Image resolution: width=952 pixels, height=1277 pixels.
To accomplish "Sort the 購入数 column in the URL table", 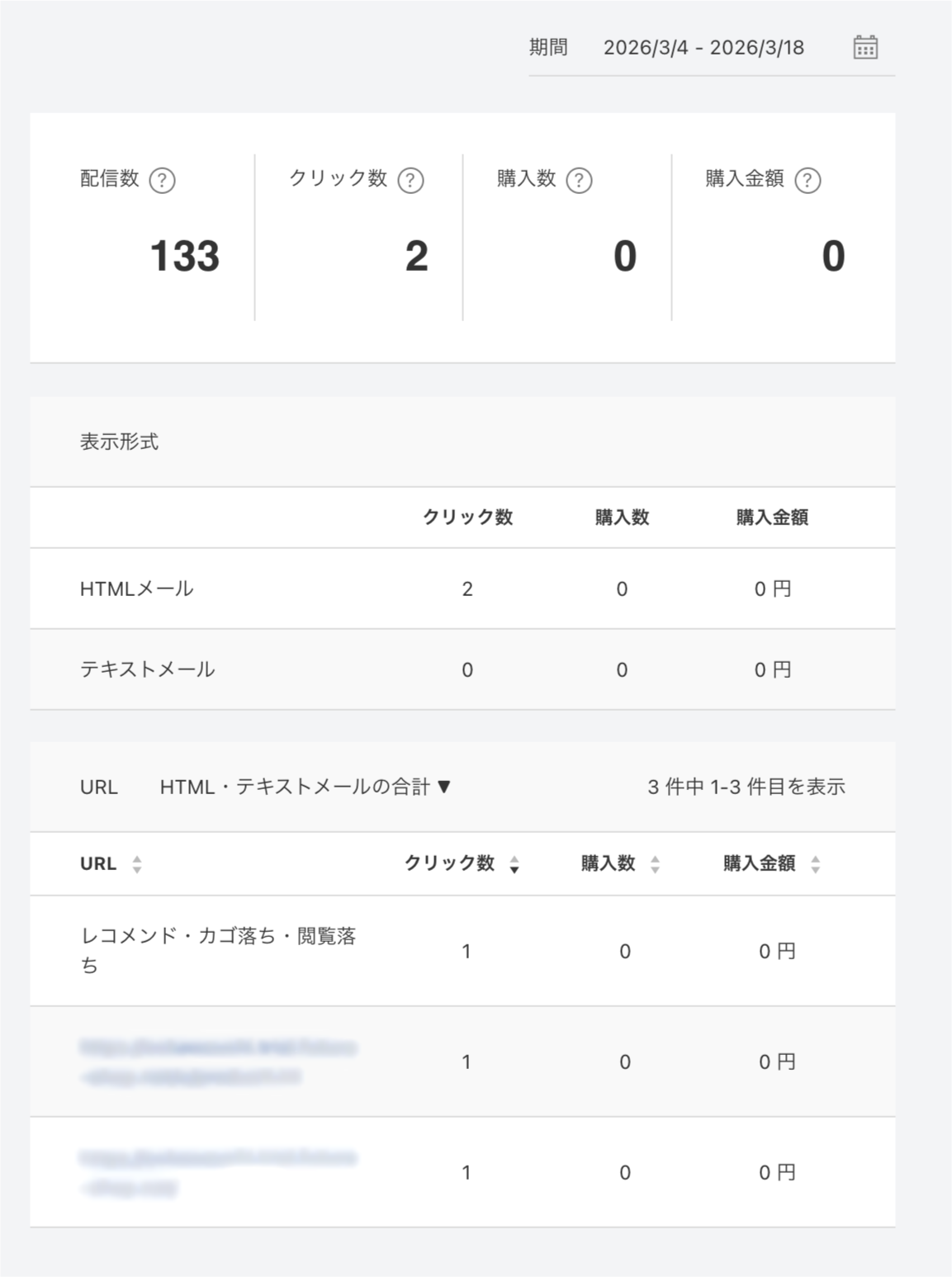I will 656,863.
